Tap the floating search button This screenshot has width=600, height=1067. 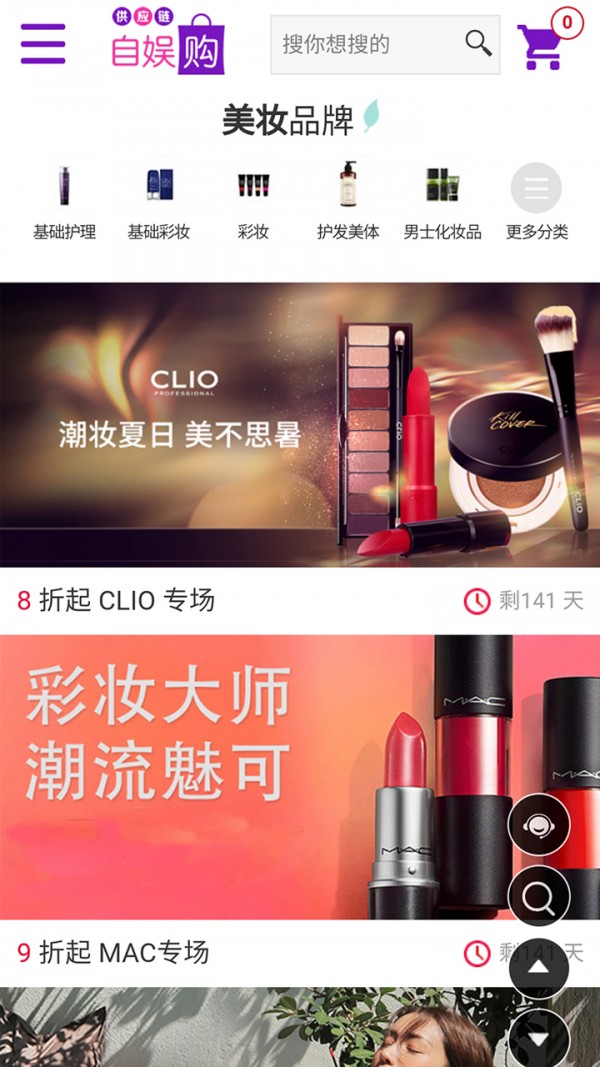point(539,897)
